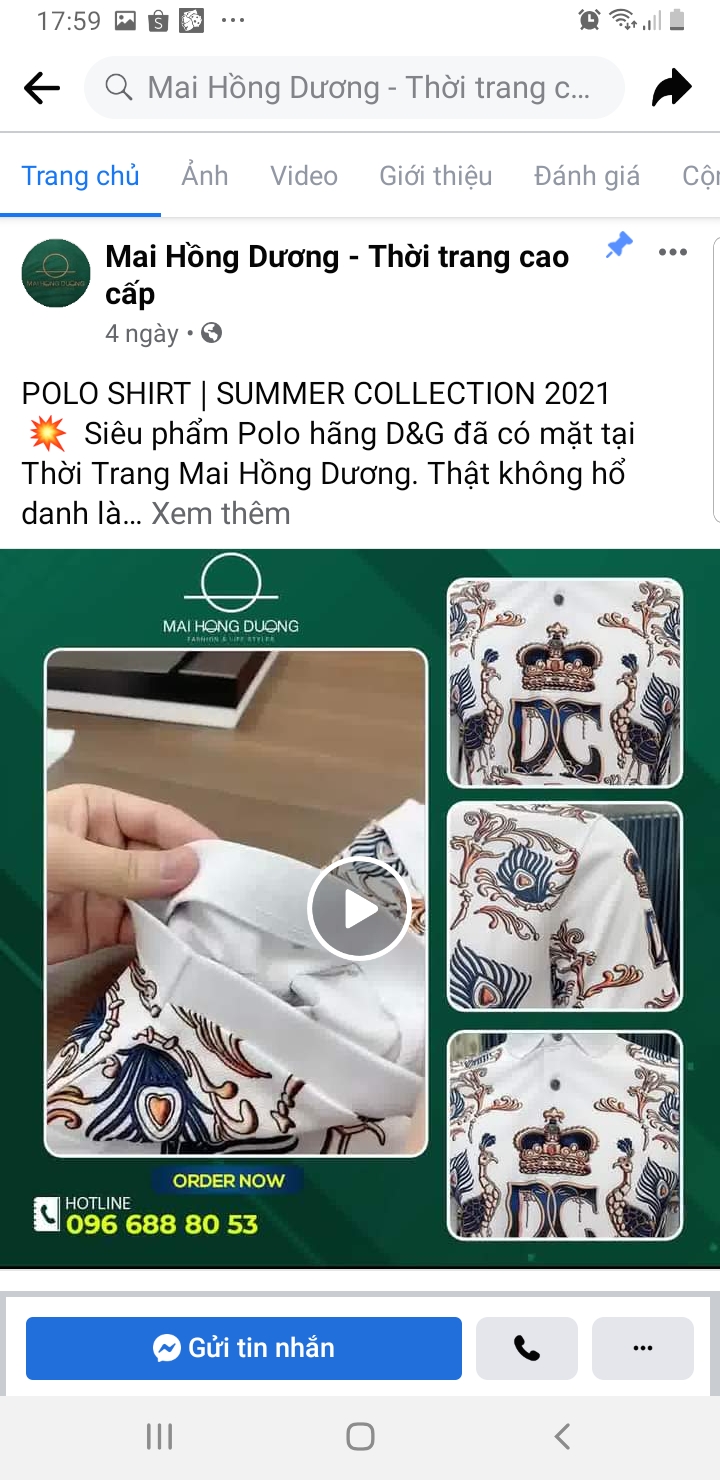Viewport: 720px width, 1480px height.
Task: Open the Mai Hồng Dương page avatar
Action: pyautogui.click(x=56, y=273)
